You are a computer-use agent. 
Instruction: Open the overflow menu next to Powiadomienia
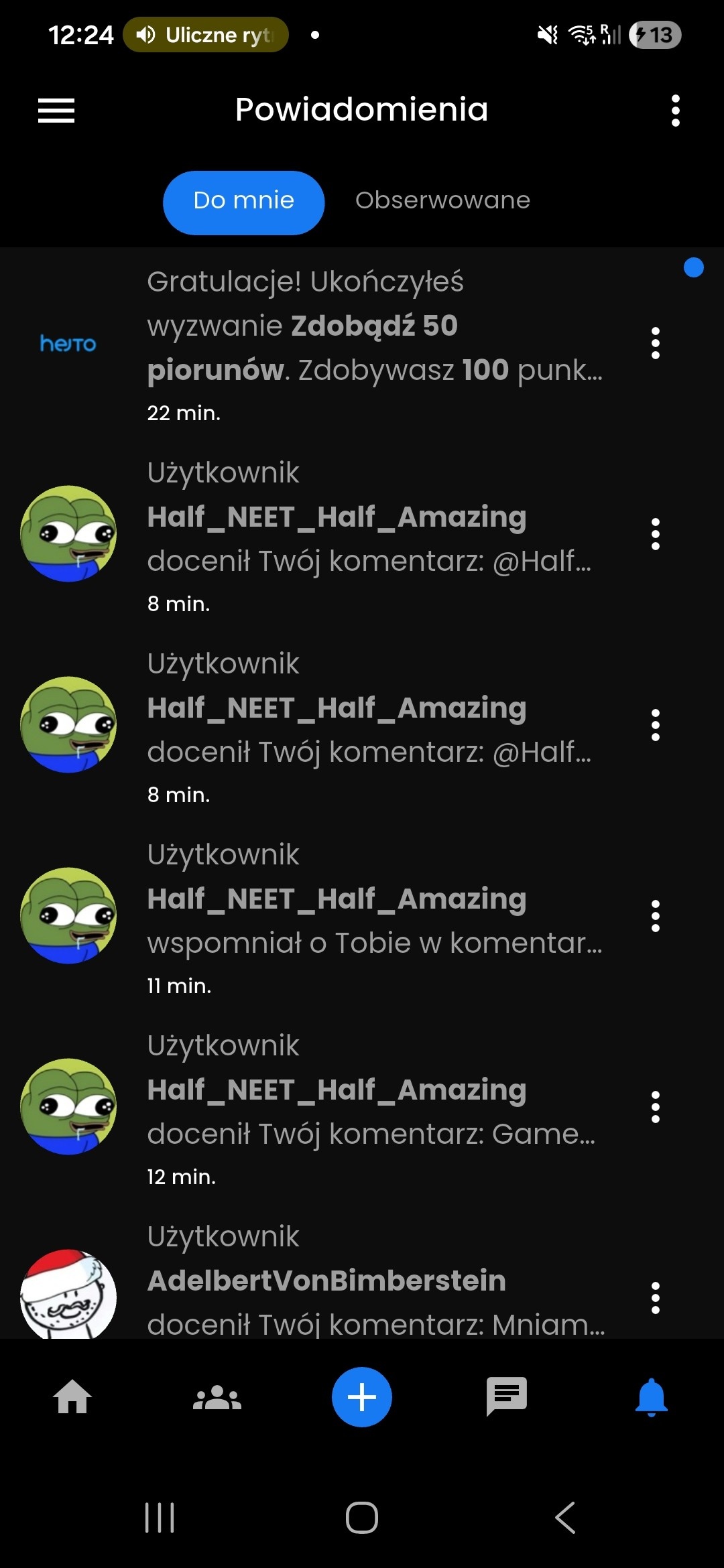point(675,111)
